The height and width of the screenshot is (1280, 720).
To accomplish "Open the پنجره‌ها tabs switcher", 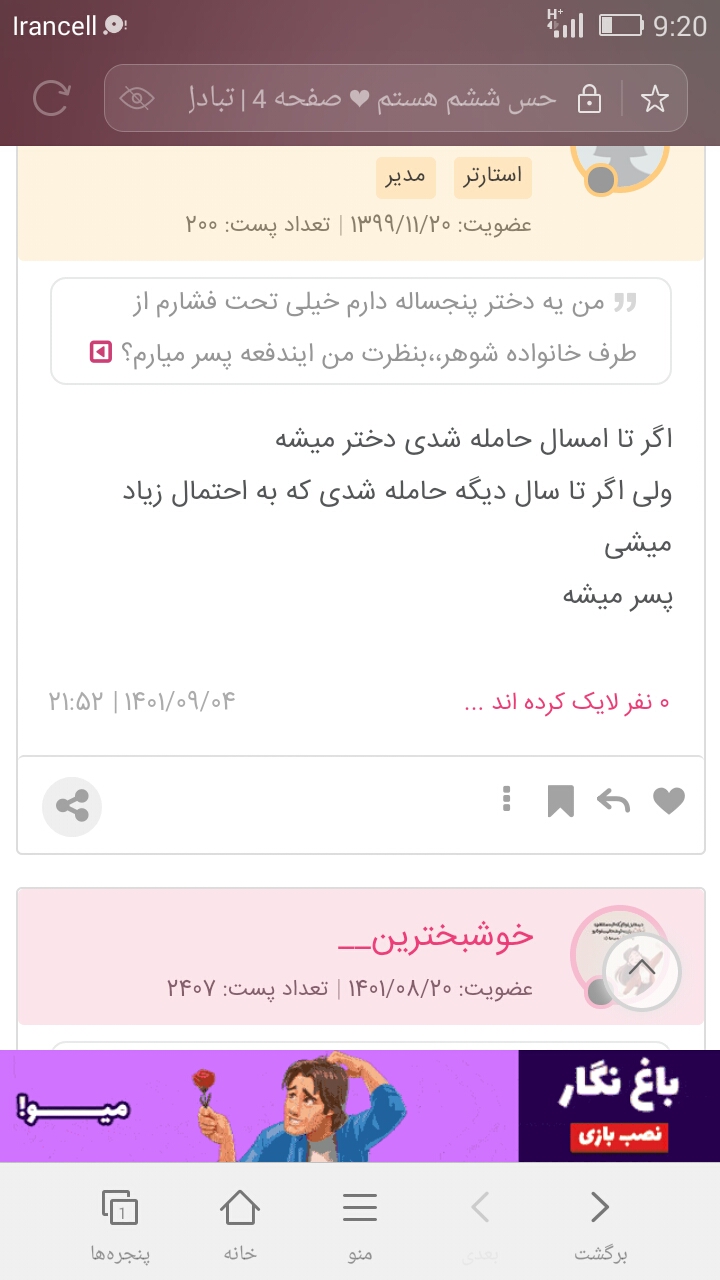I will (120, 1225).
